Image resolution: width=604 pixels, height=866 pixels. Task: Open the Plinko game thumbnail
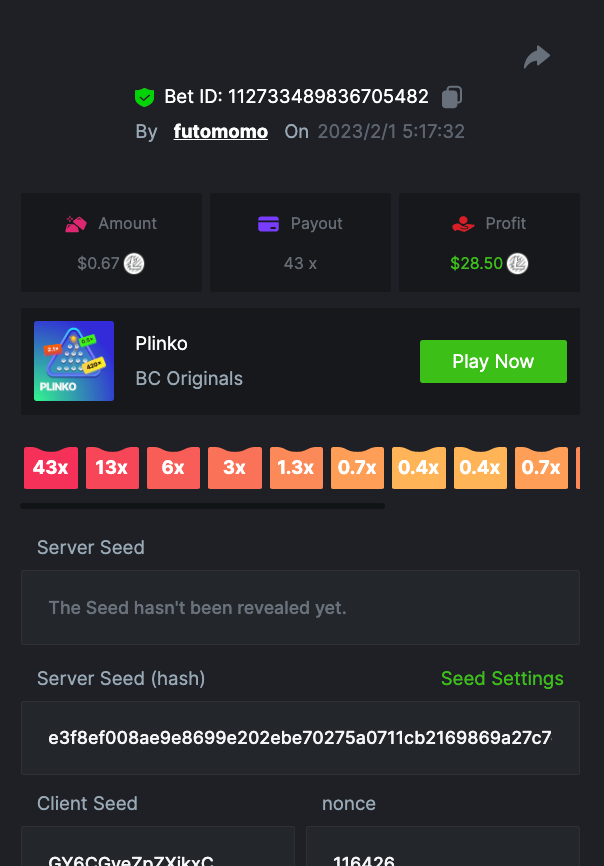[x=74, y=361]
